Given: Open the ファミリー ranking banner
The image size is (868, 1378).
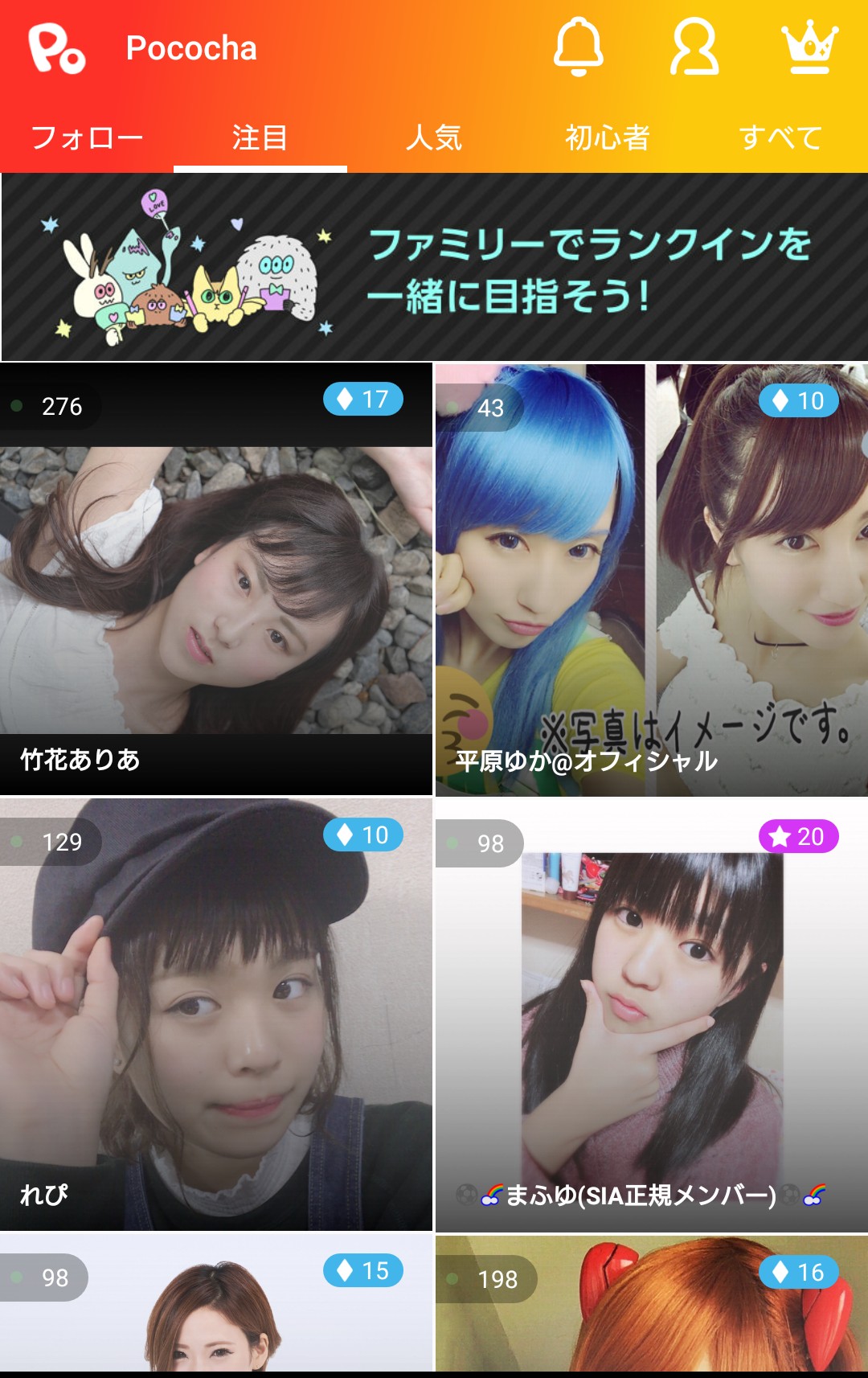Looking at the screenshot, I should point(434,268).
